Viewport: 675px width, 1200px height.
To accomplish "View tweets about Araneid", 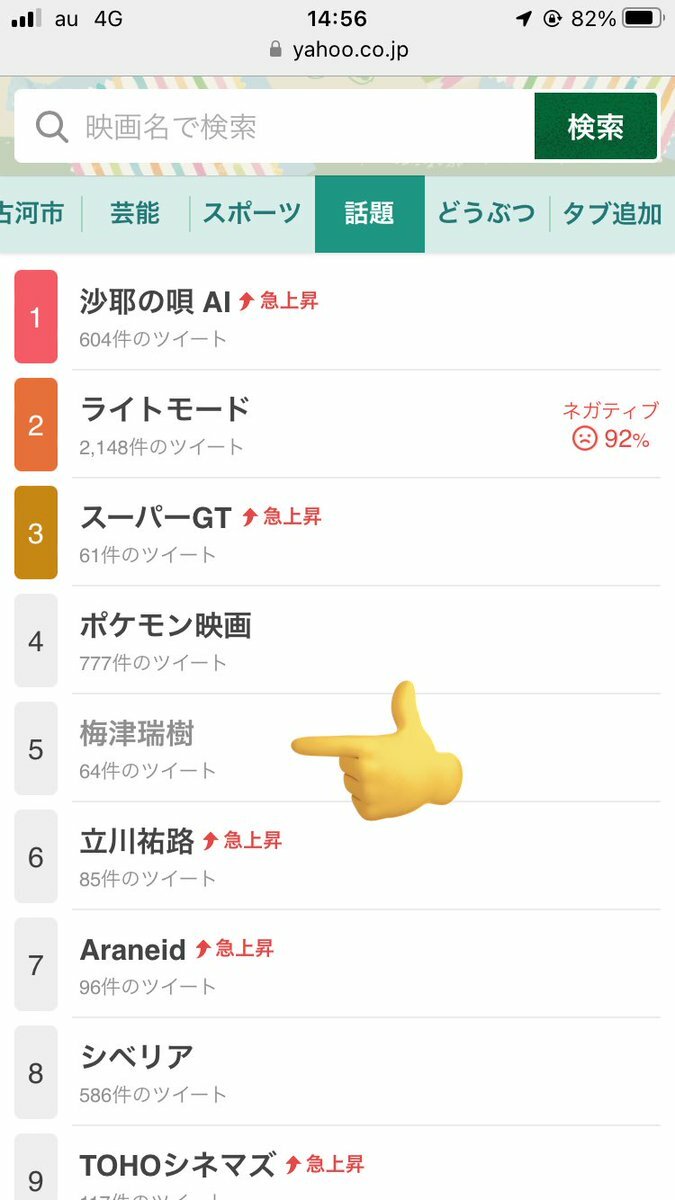I will tap(337, 964).
